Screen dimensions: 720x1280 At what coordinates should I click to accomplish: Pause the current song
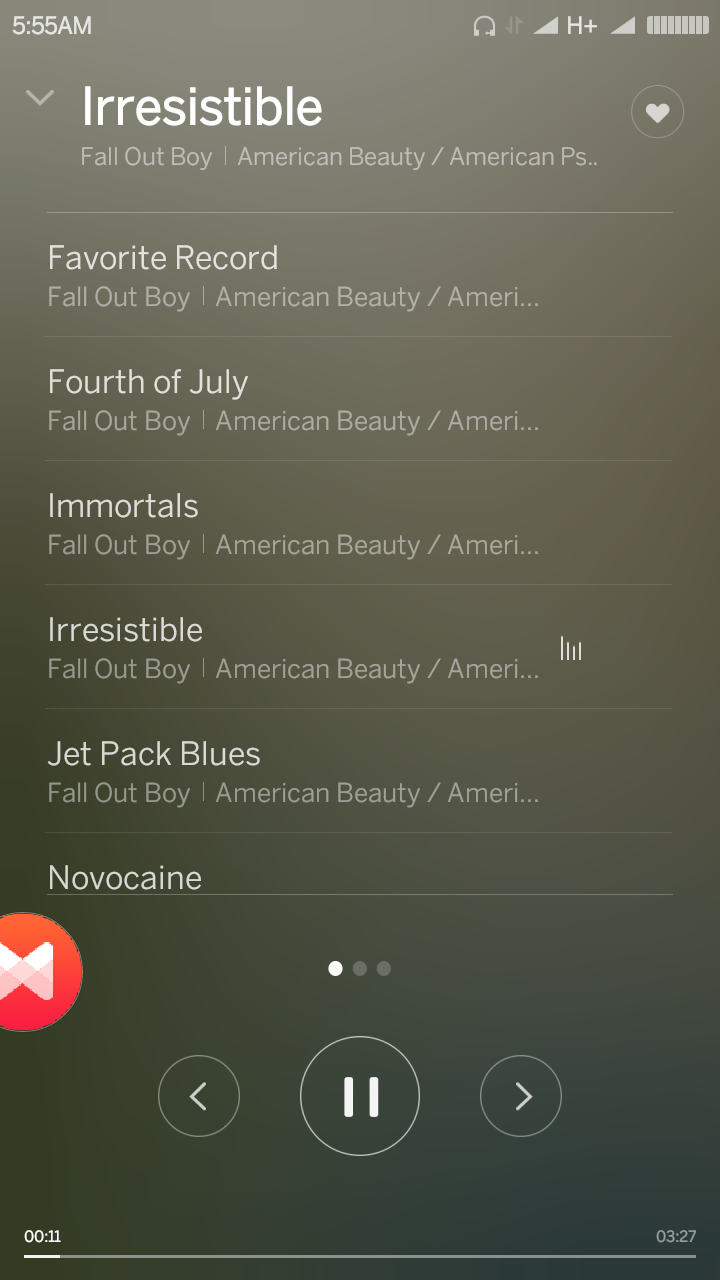click(360, 1096)
